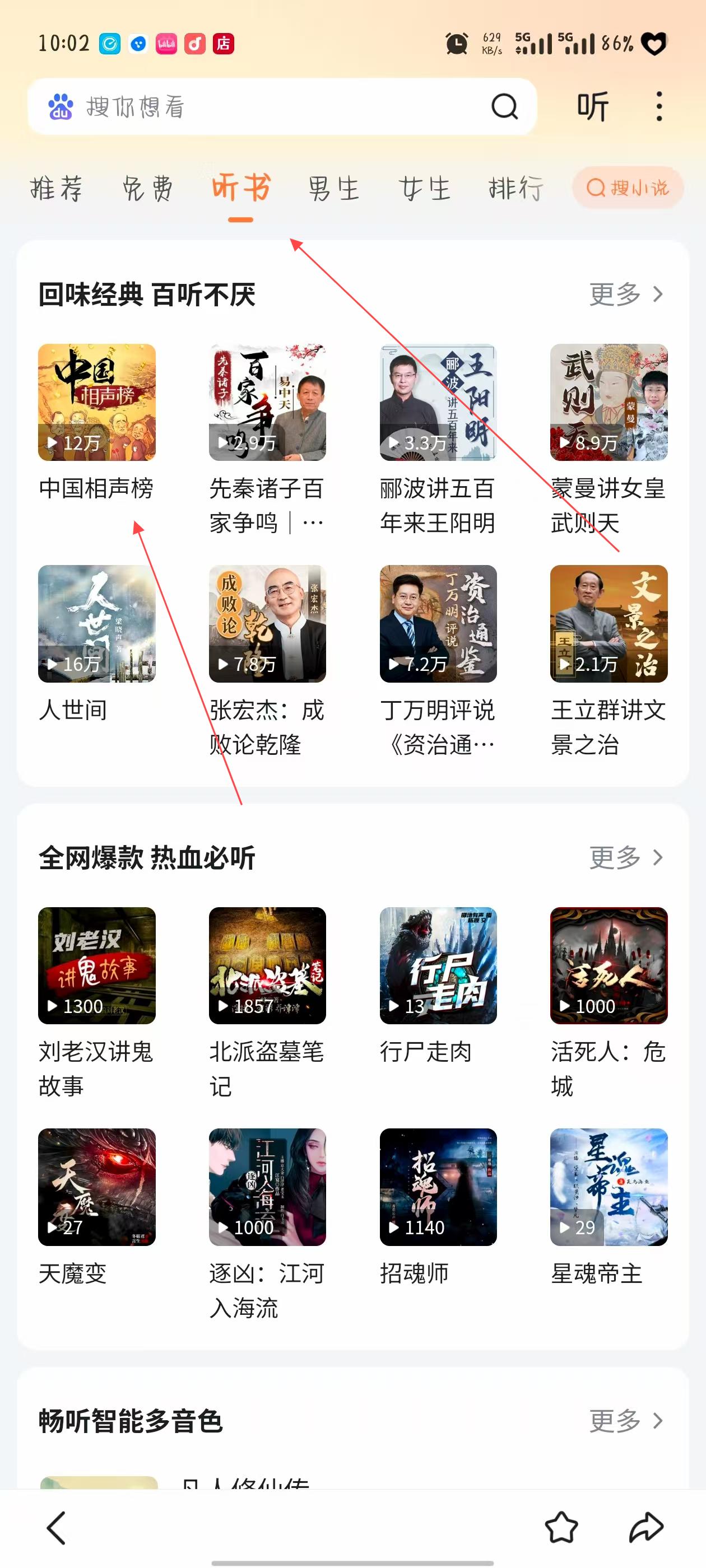This screenshot has height=1568, width=706.
Task: Switch to the 女生 tab
Action: [425, 188]
